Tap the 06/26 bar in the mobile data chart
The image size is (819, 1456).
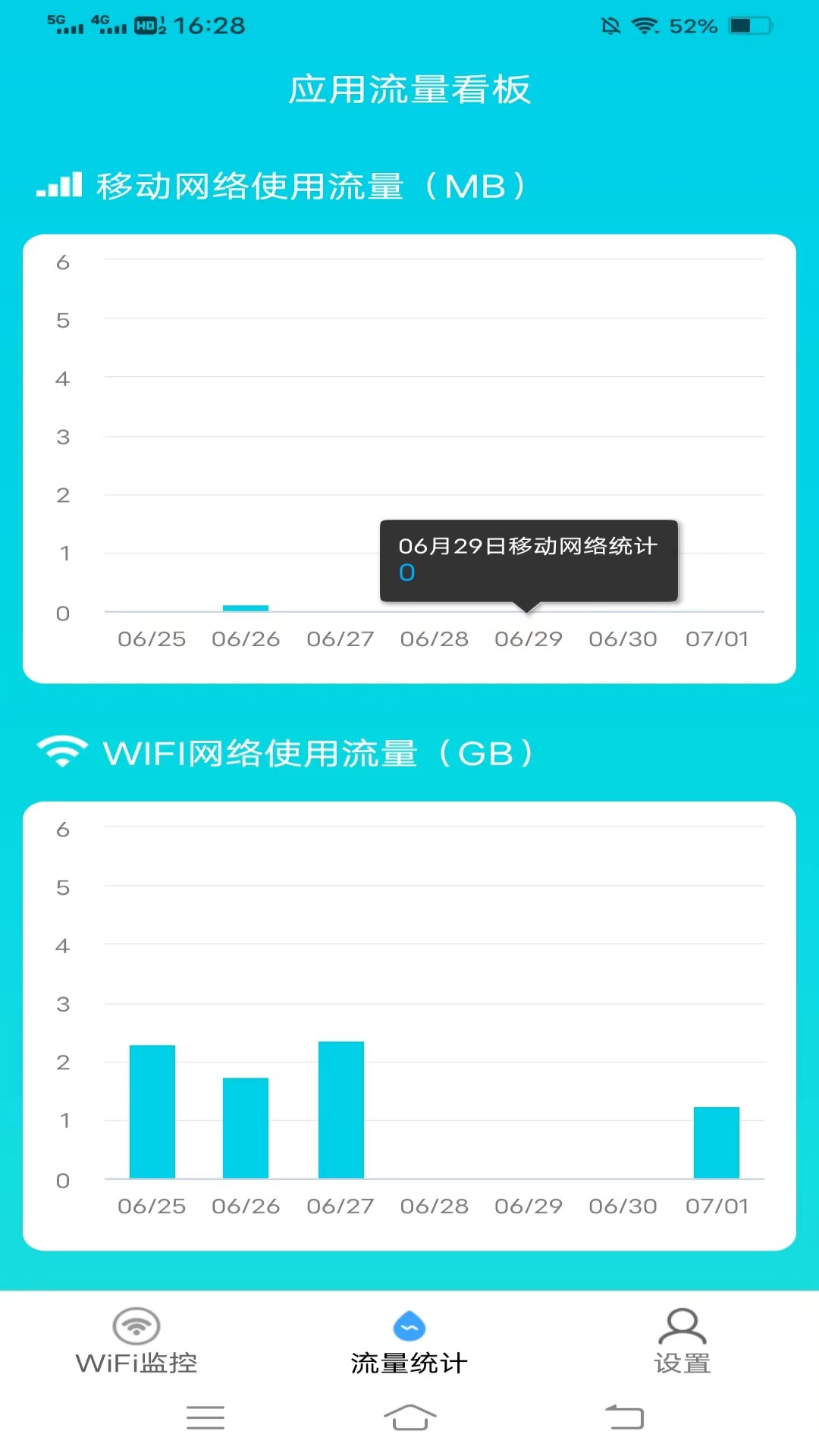pyautogui.click(x=246, y=608)
